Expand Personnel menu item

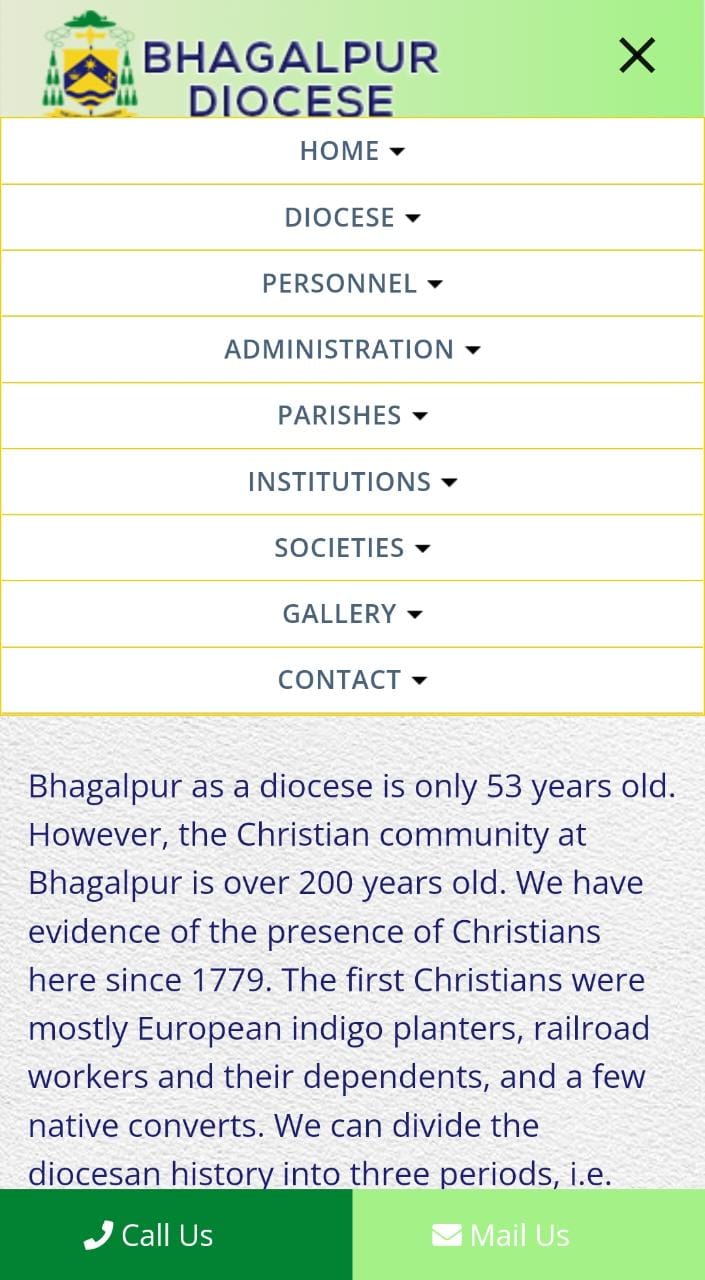(352, 283)
